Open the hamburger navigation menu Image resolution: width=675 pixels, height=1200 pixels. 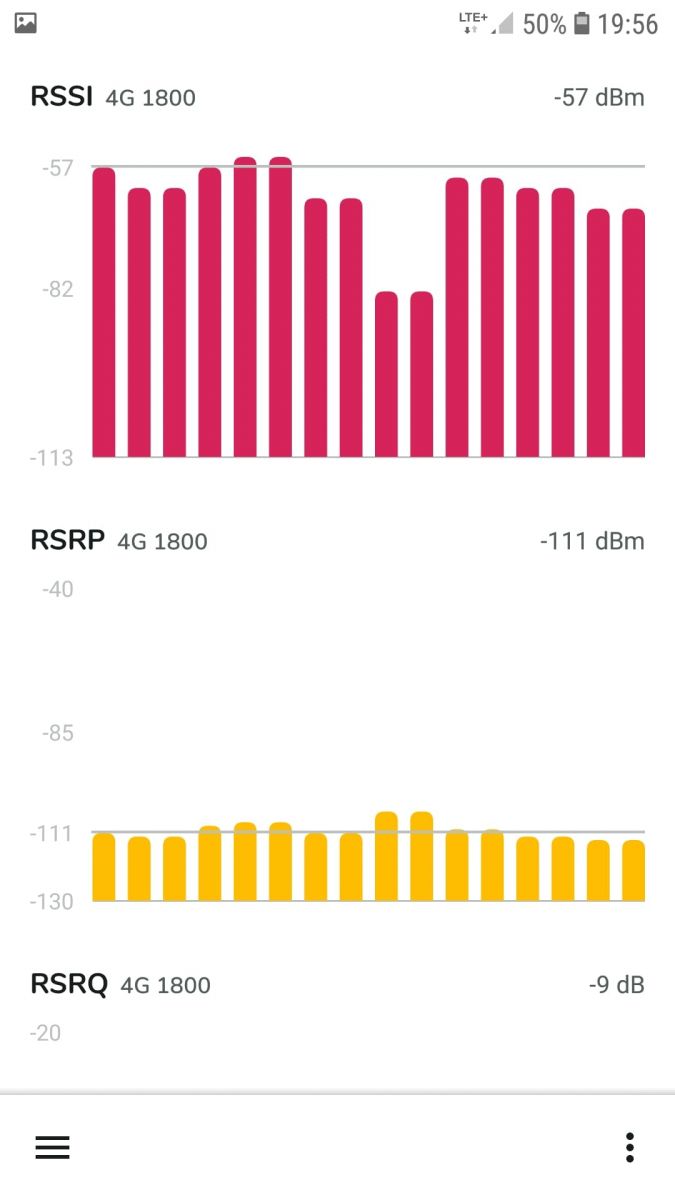coord(52,1147)
